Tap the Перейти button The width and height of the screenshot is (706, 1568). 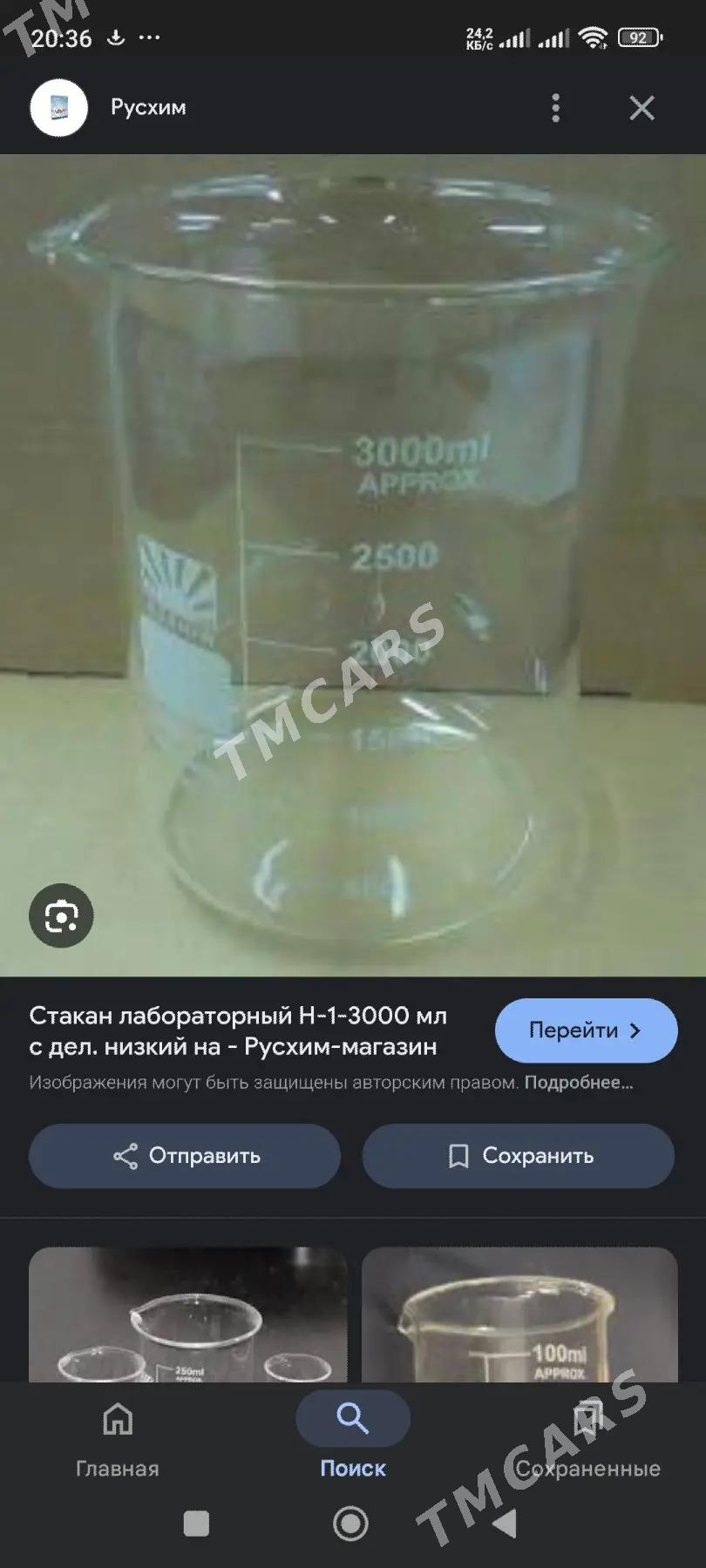(586, 1031)
